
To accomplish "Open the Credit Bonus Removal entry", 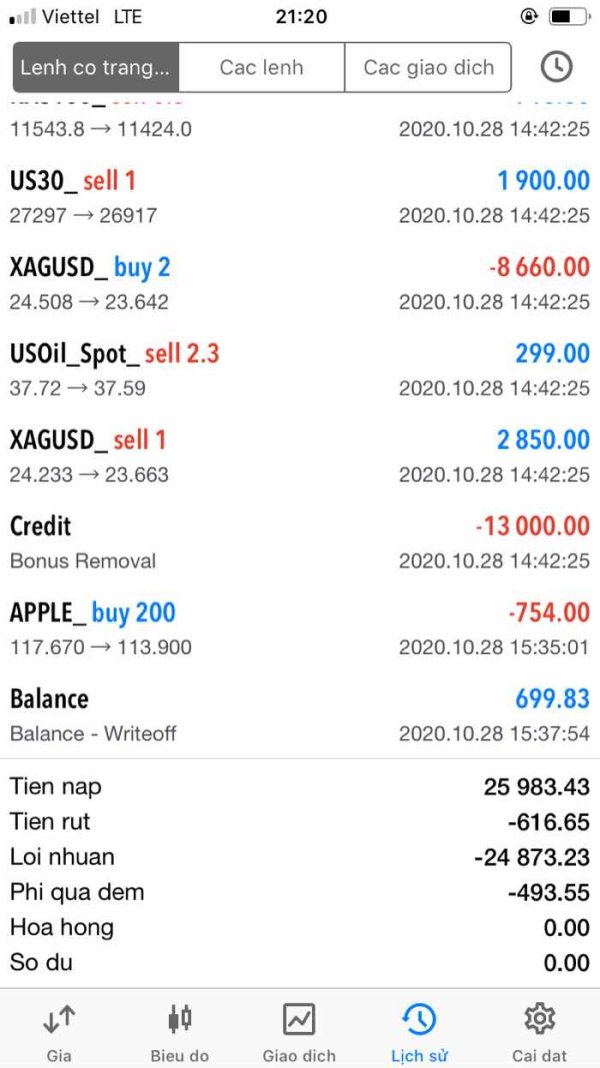I will pos(300,544).
